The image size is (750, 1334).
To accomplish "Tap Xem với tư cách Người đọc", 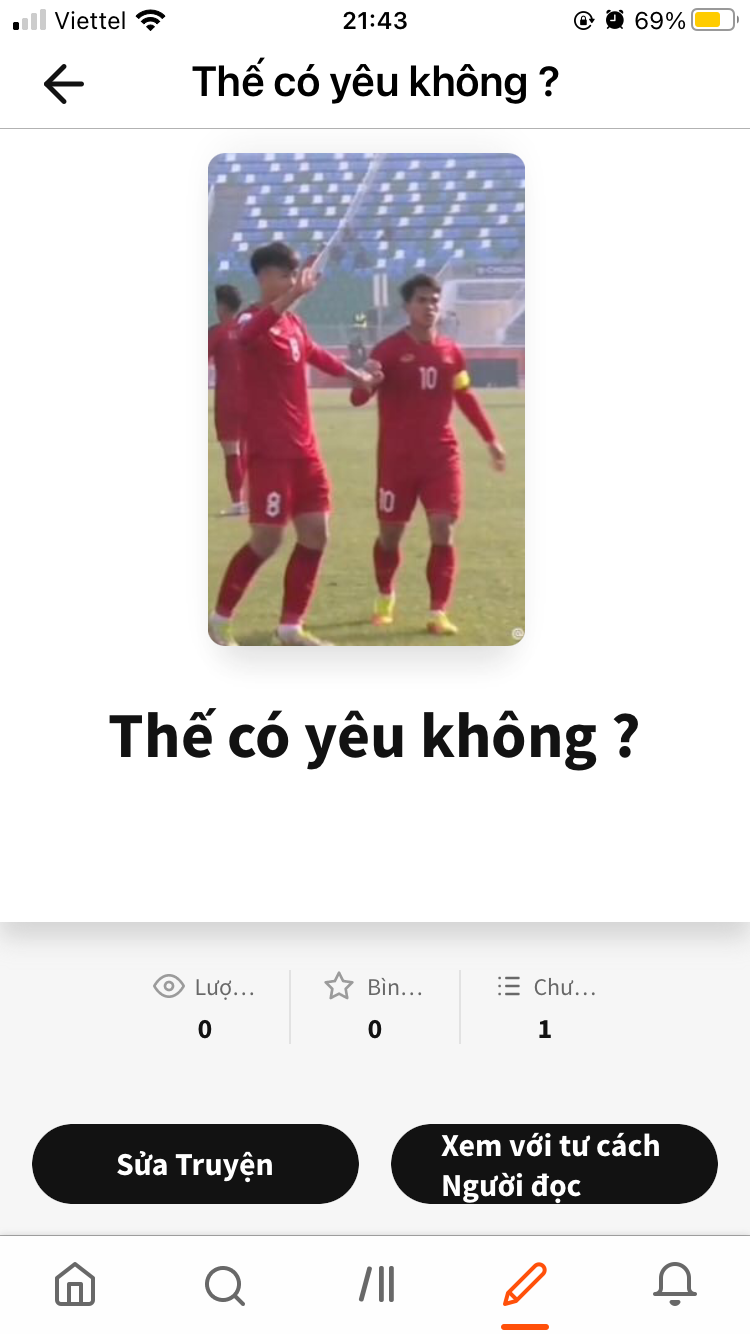I will (x=554, y=1164).
